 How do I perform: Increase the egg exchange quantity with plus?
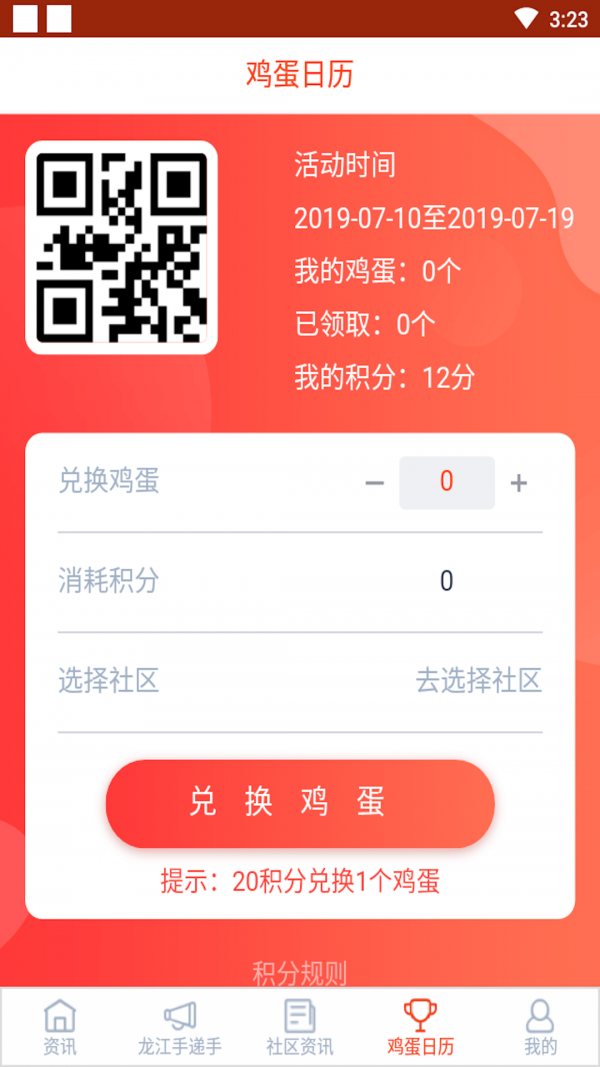(x=519, y=483)
